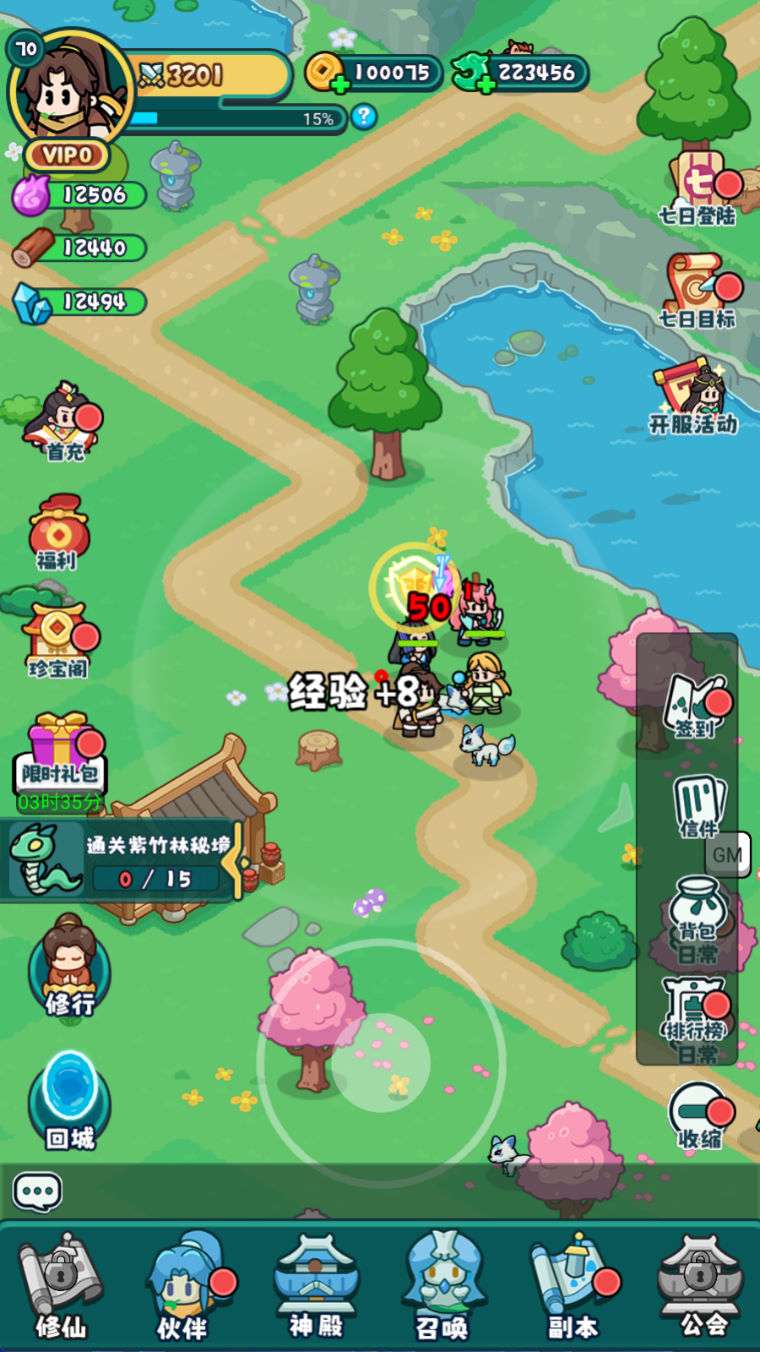
Task: Open the player avatar profile
Action: click(69, 90)
